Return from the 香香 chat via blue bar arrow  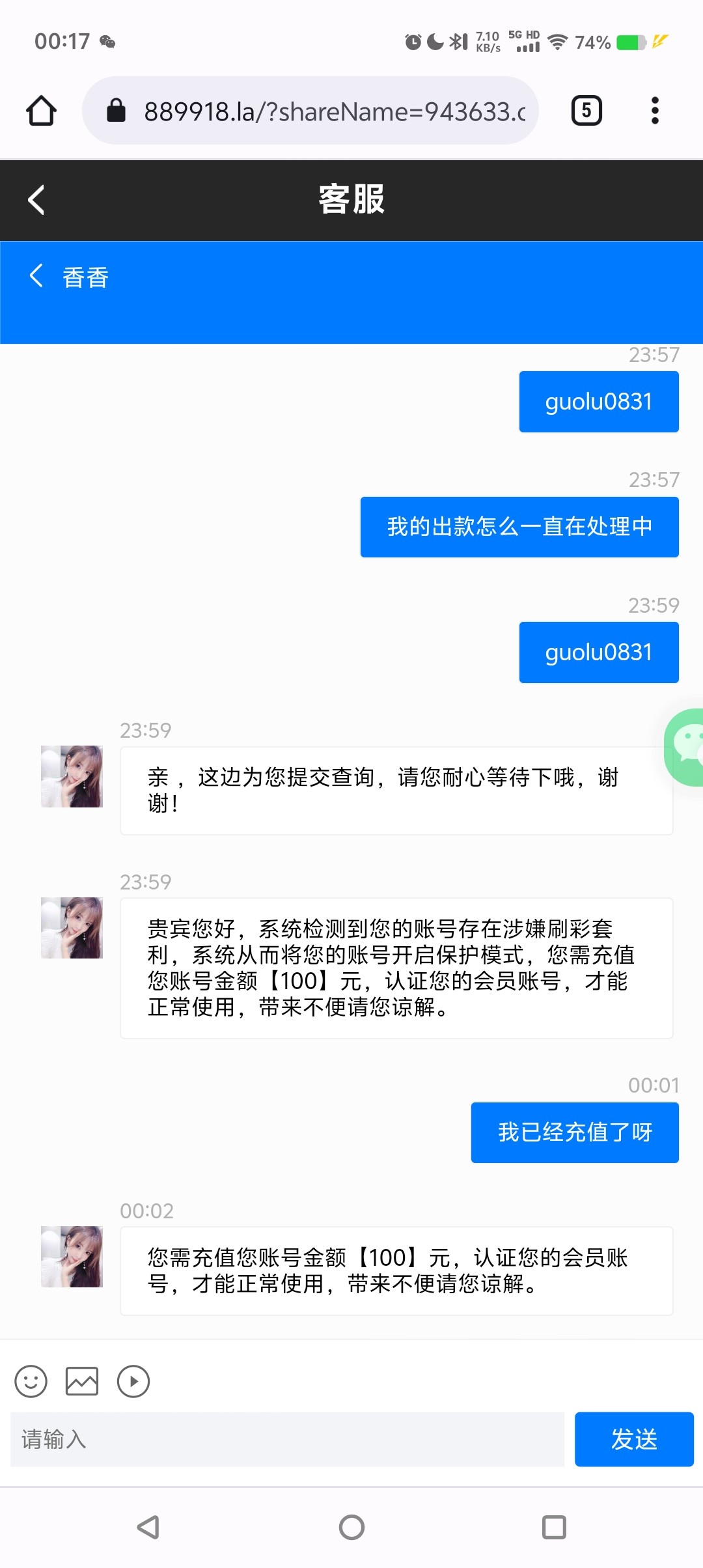[36, 276]
